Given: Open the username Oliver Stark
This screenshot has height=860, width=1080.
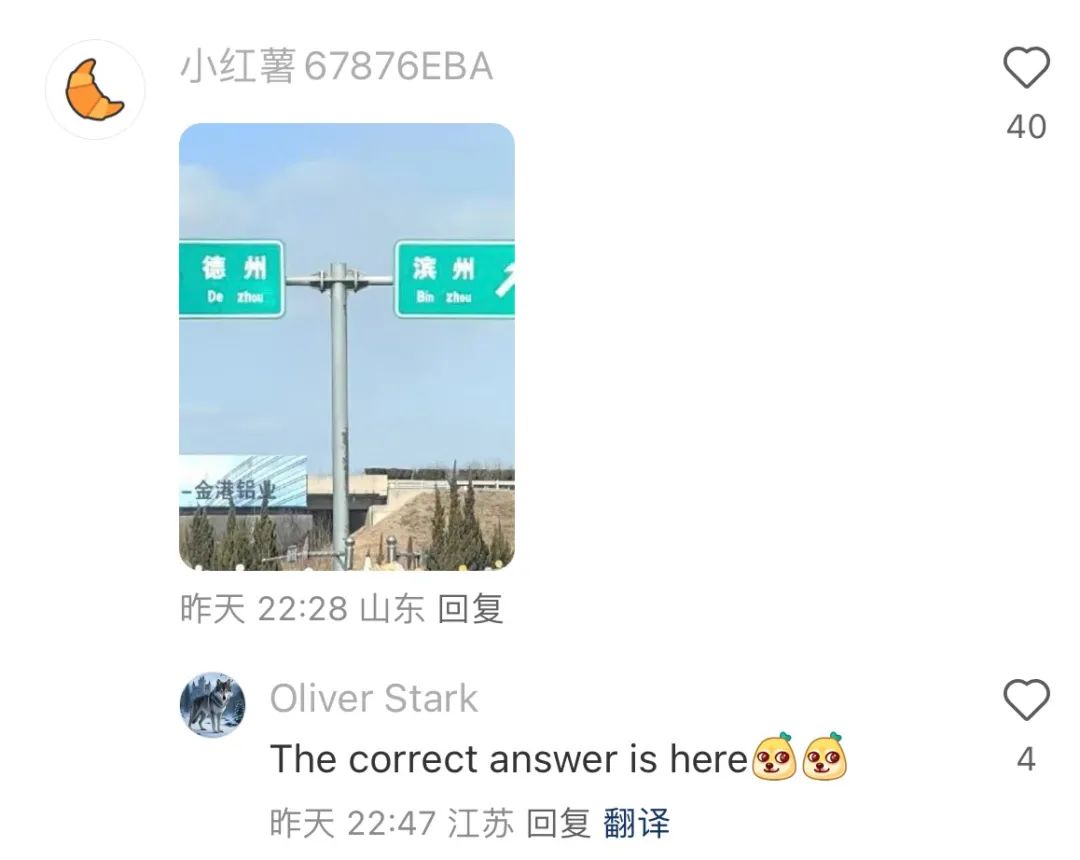Looking at the screenshot, I should 374,699.
